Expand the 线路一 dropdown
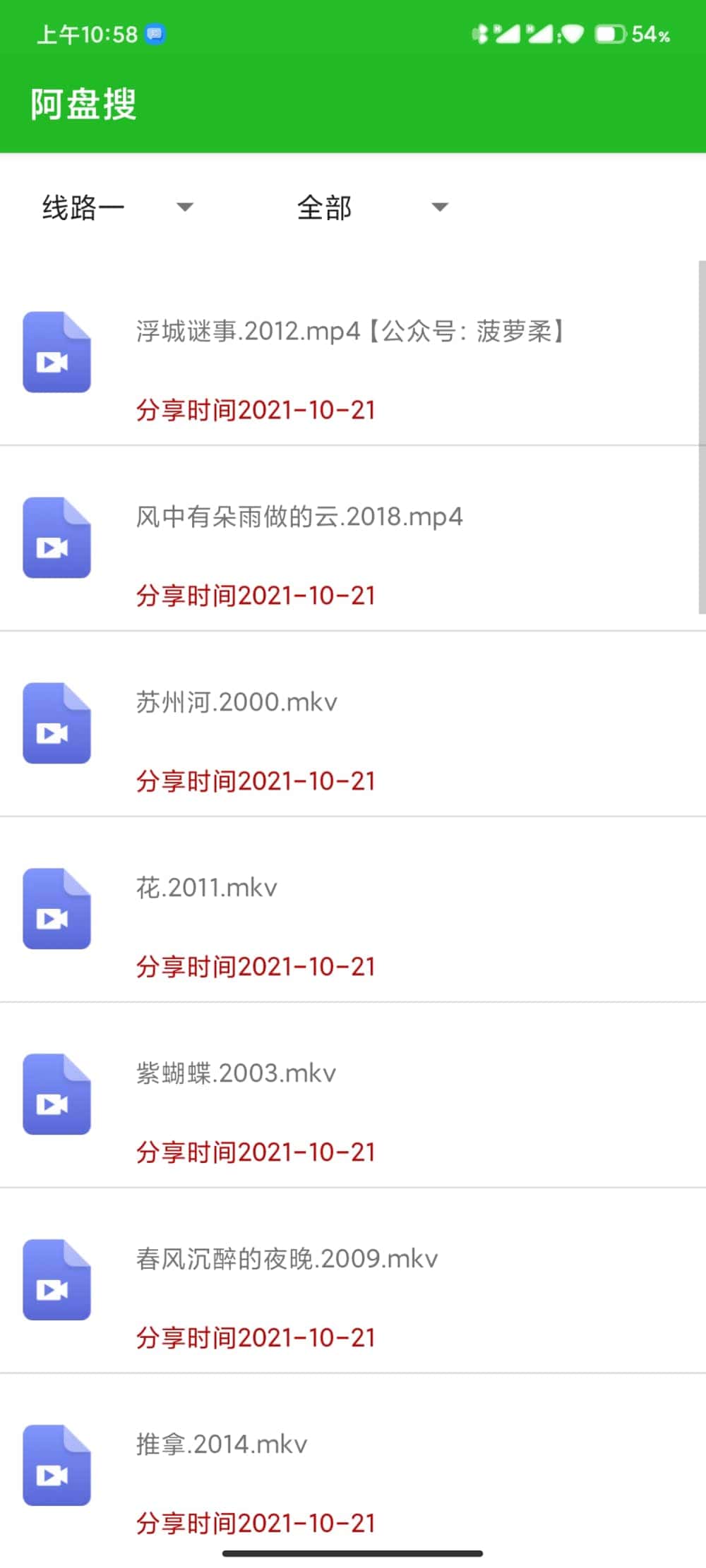The image size is (706, 1568). click(x=117, y=207)
